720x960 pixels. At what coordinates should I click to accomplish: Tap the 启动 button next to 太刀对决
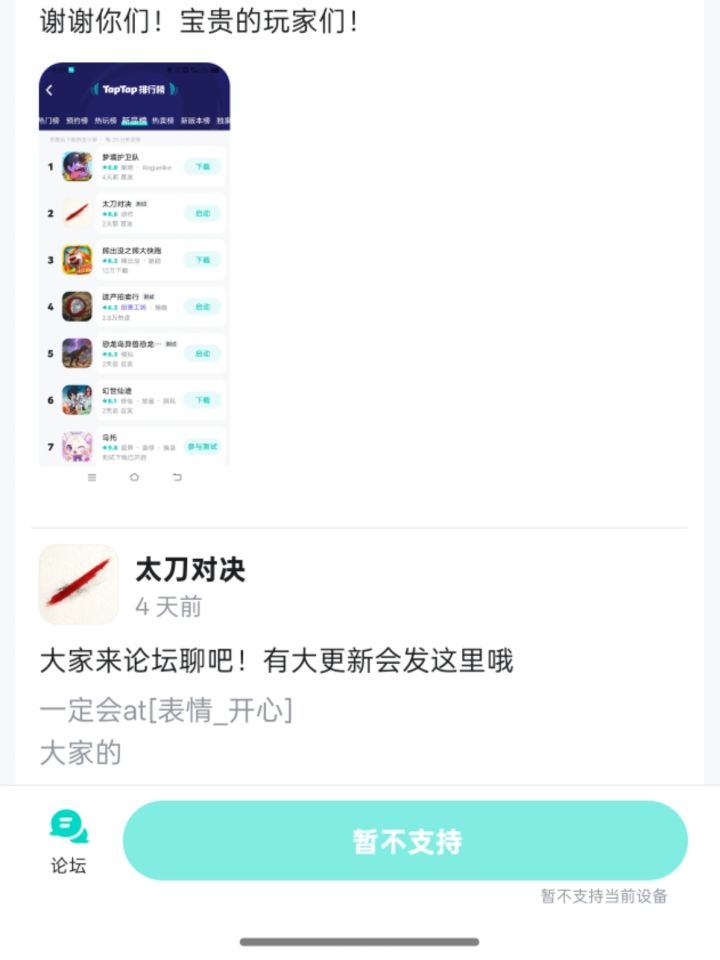(x=202, y=213)
